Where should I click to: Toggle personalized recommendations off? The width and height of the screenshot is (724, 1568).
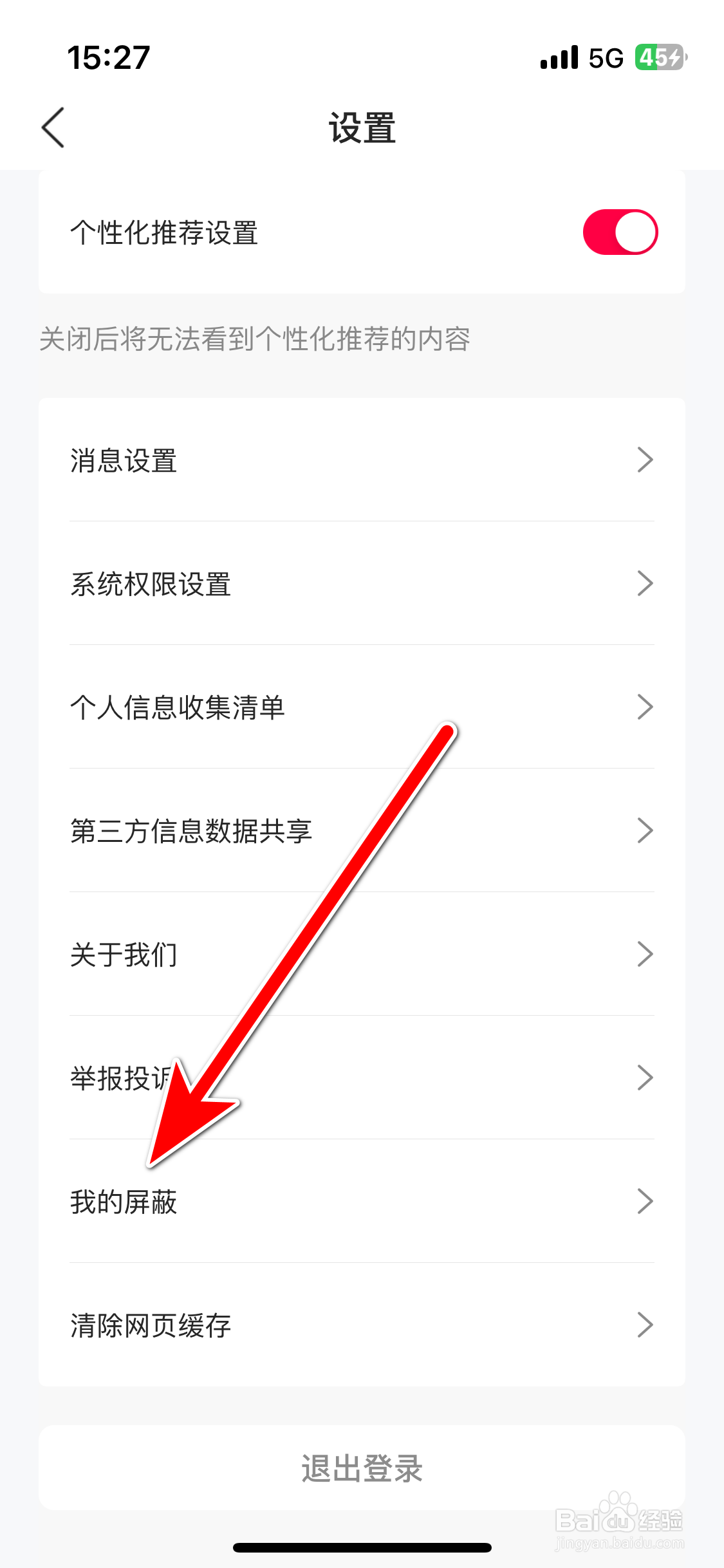pyautogui.click(x=618, y=231)
